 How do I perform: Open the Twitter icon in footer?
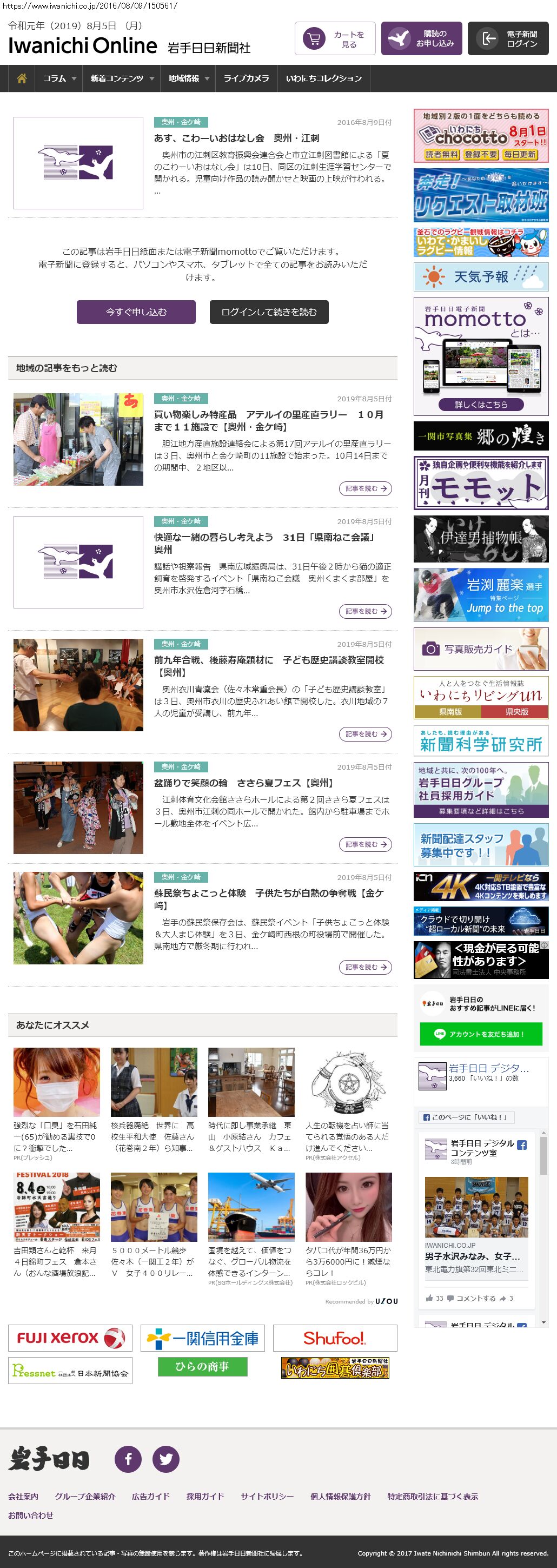click(165, 1459)
